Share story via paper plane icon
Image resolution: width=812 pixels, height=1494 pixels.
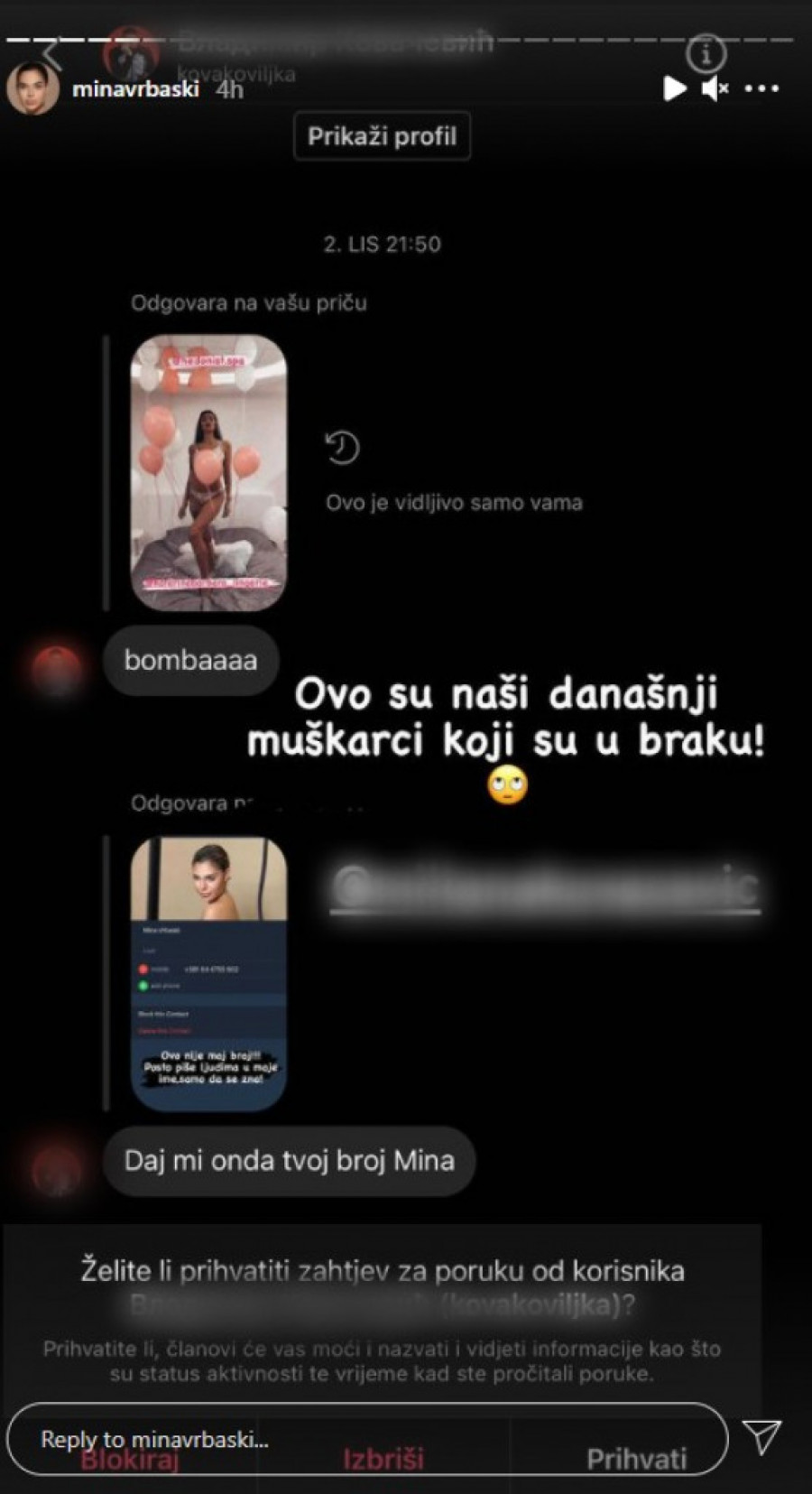tap(763, 1436)
